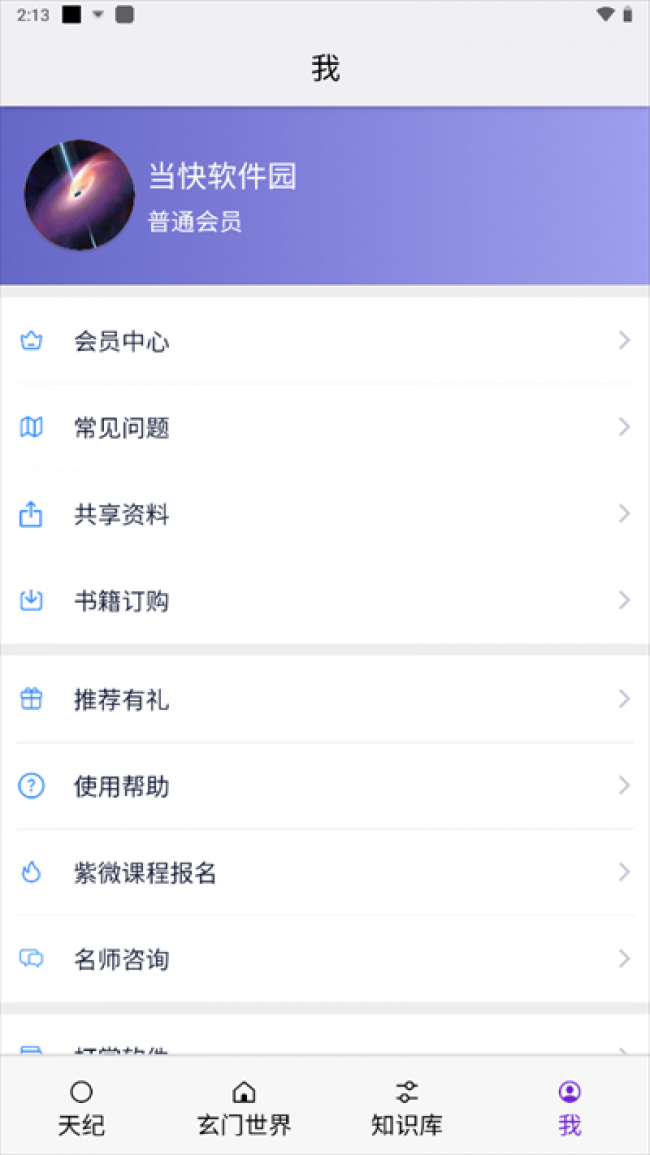Screen dimensions: 650x1155
Task: Open the 会员中心 row
Action: point(325,341)
